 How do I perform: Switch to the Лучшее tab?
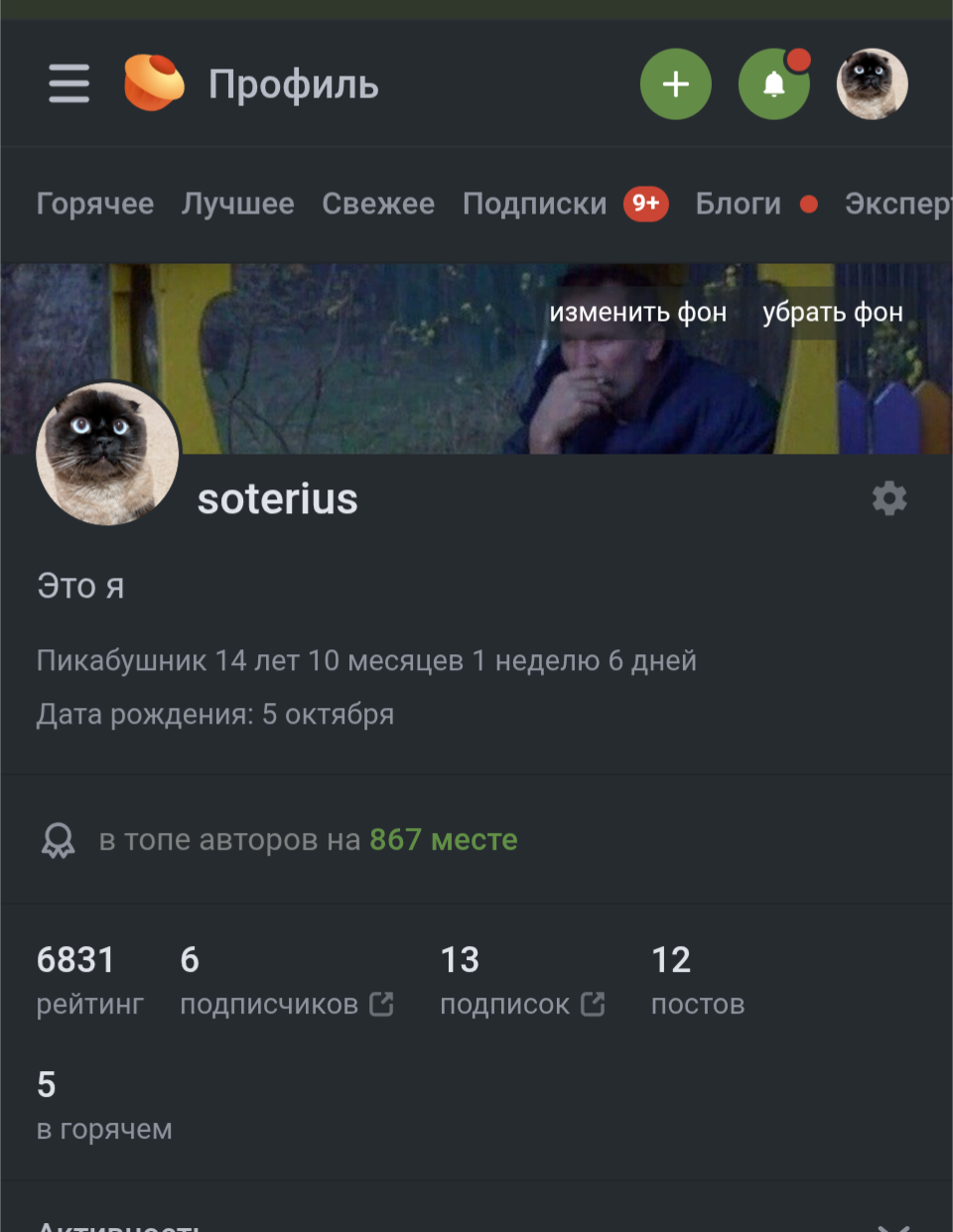coord(237,204)
